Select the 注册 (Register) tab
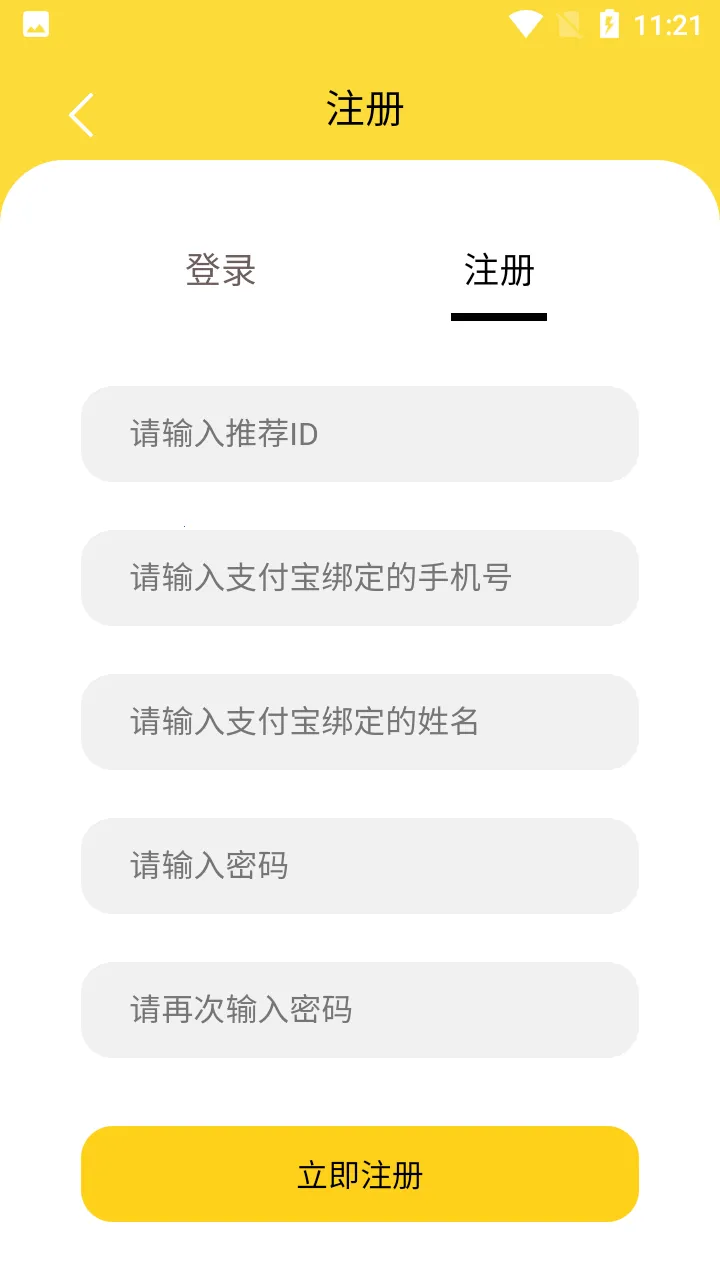 (x=498, y=270)
